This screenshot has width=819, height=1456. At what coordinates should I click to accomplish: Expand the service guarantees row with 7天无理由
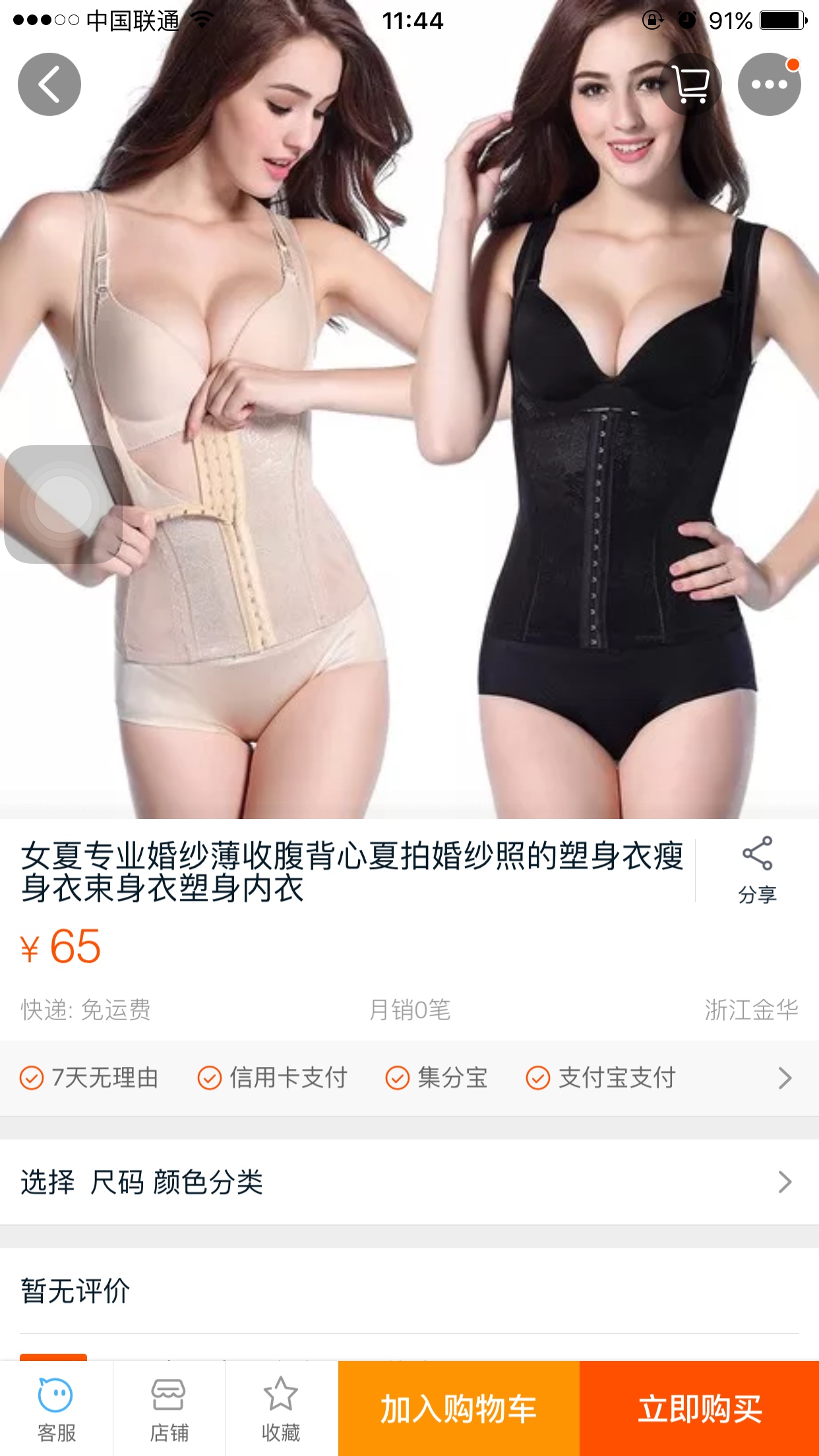[409, 1078]
